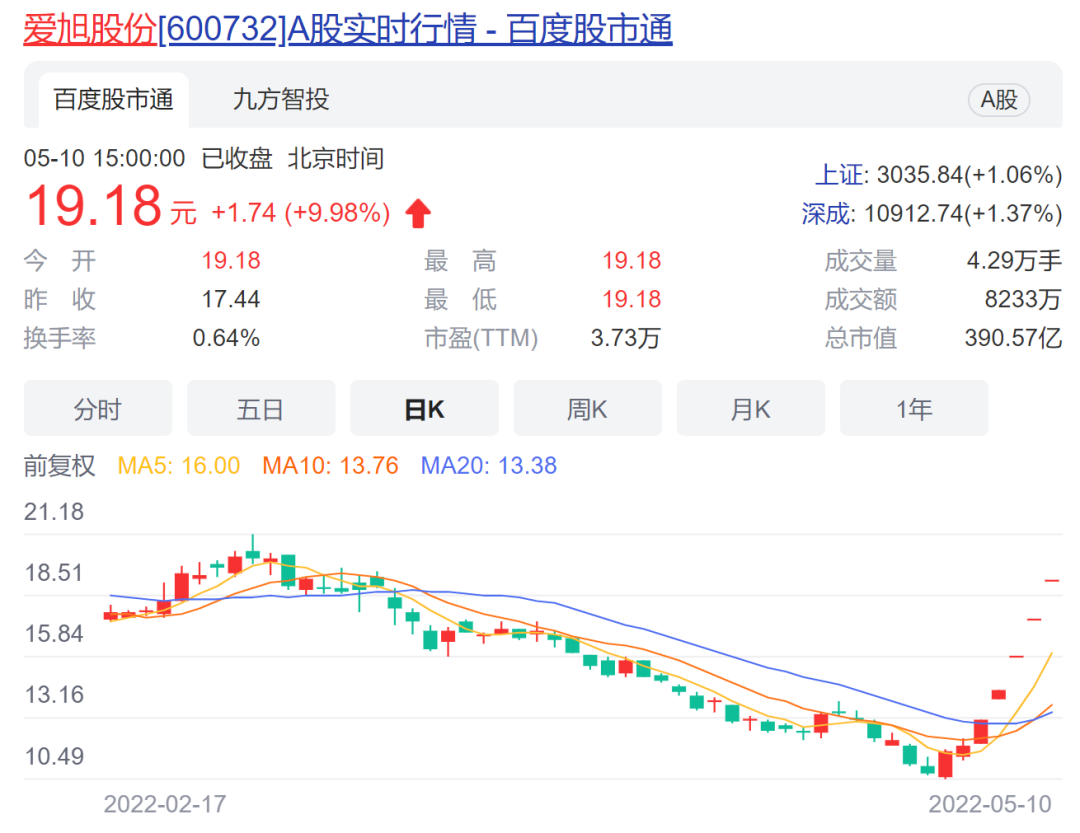Select the 日K chart view
1080x833 pixels.
tap(424, 409)
